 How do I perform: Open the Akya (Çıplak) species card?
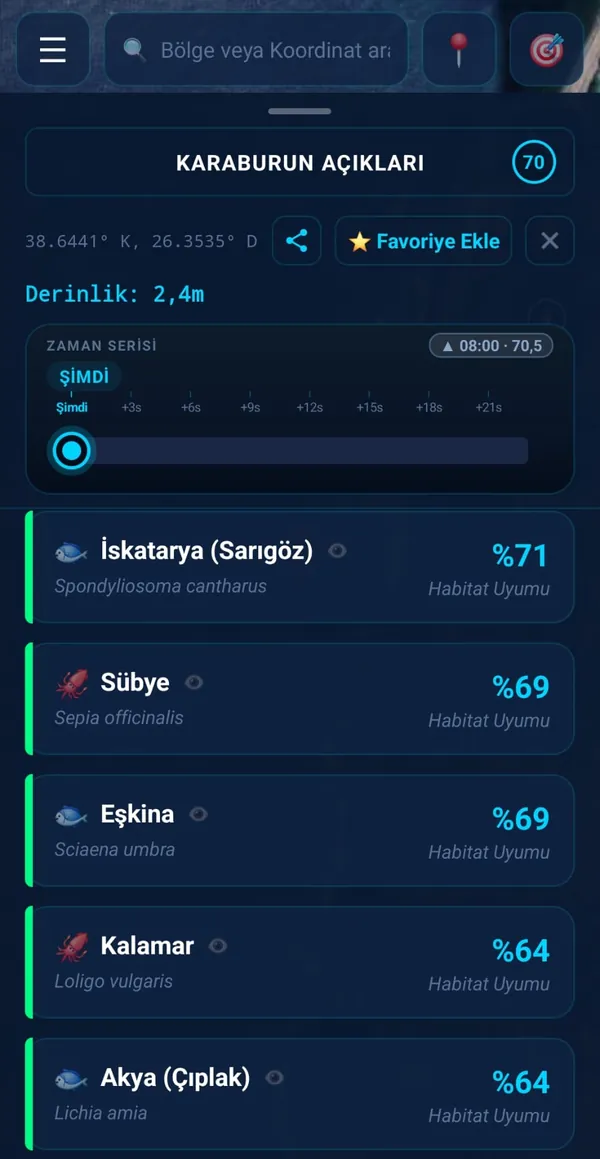300,1094
